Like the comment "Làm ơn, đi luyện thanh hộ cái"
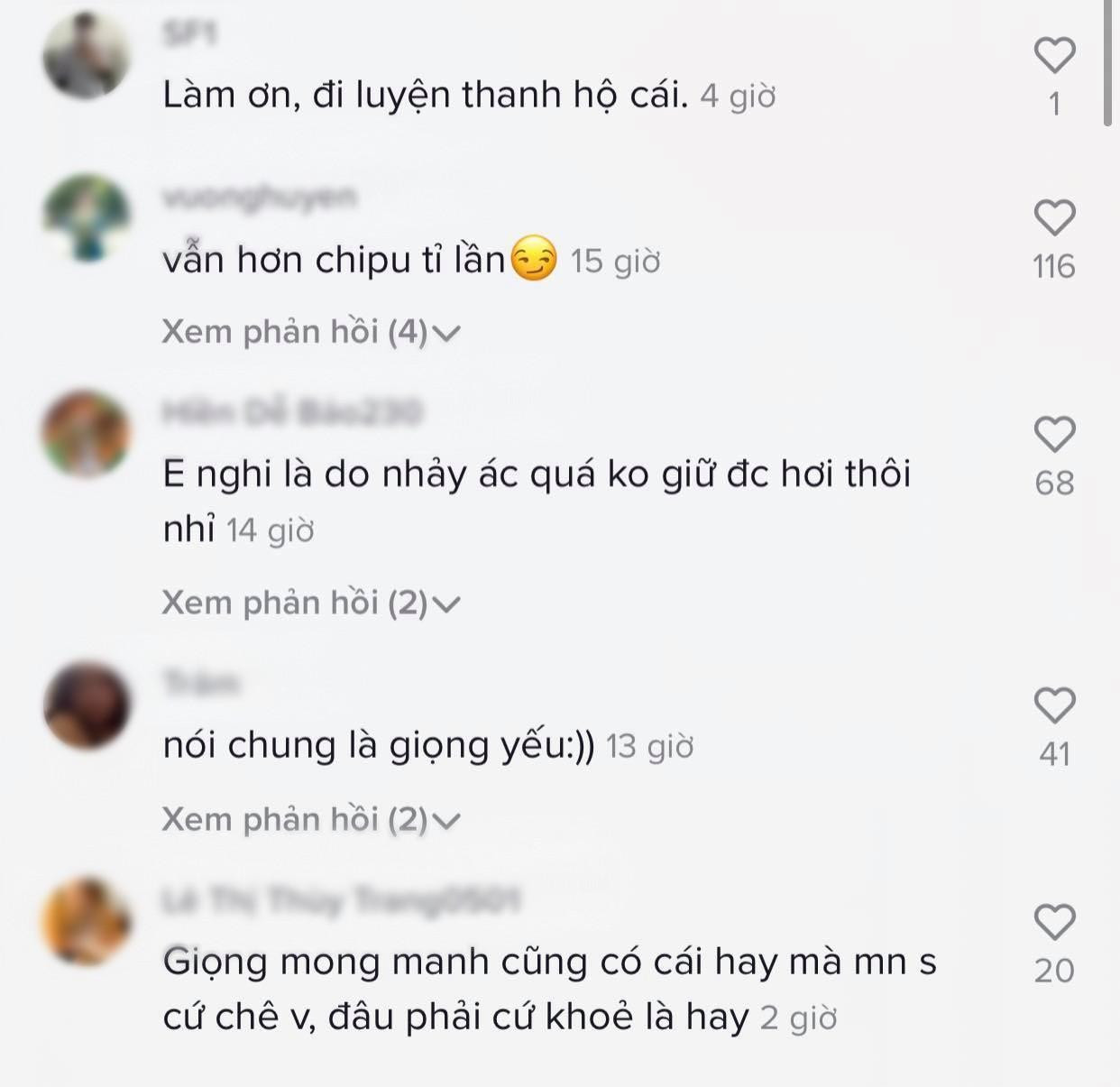 [x=1054, y=56]
